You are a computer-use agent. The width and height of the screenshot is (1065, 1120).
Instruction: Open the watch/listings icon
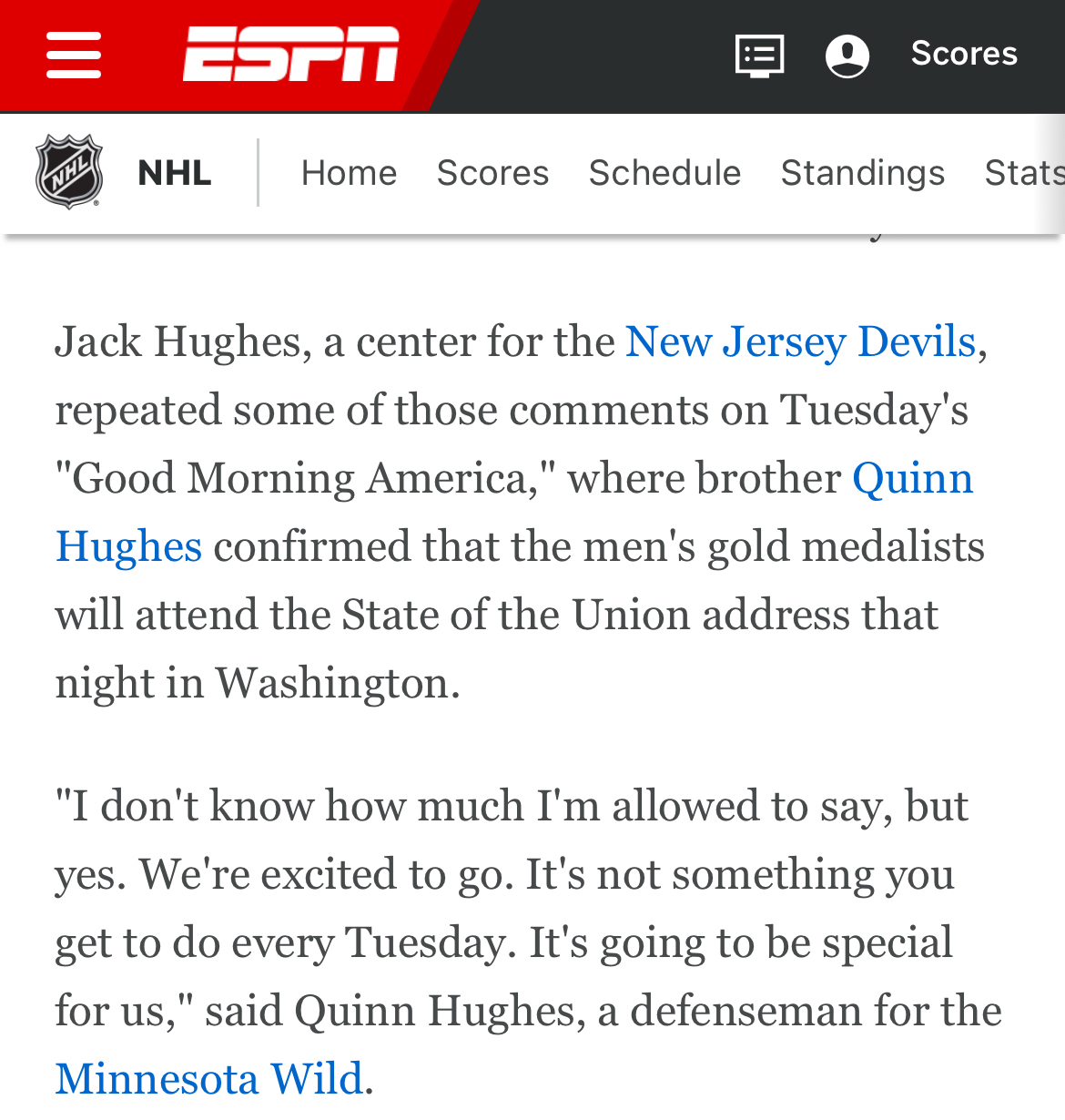point(759,56)
